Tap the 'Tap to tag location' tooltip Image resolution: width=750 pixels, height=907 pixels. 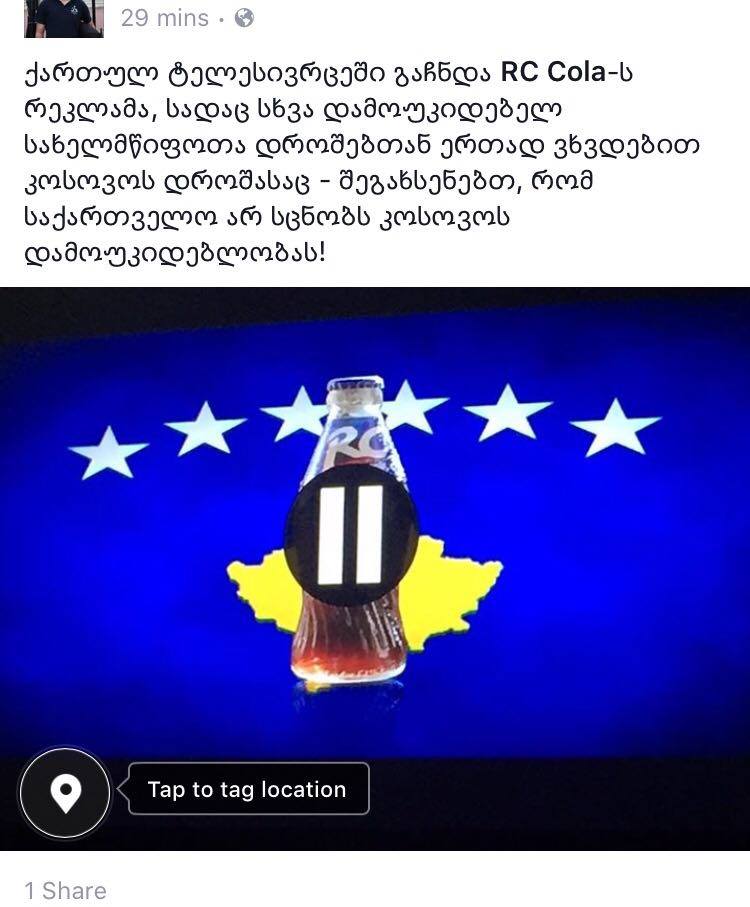(x=247, y=789)
